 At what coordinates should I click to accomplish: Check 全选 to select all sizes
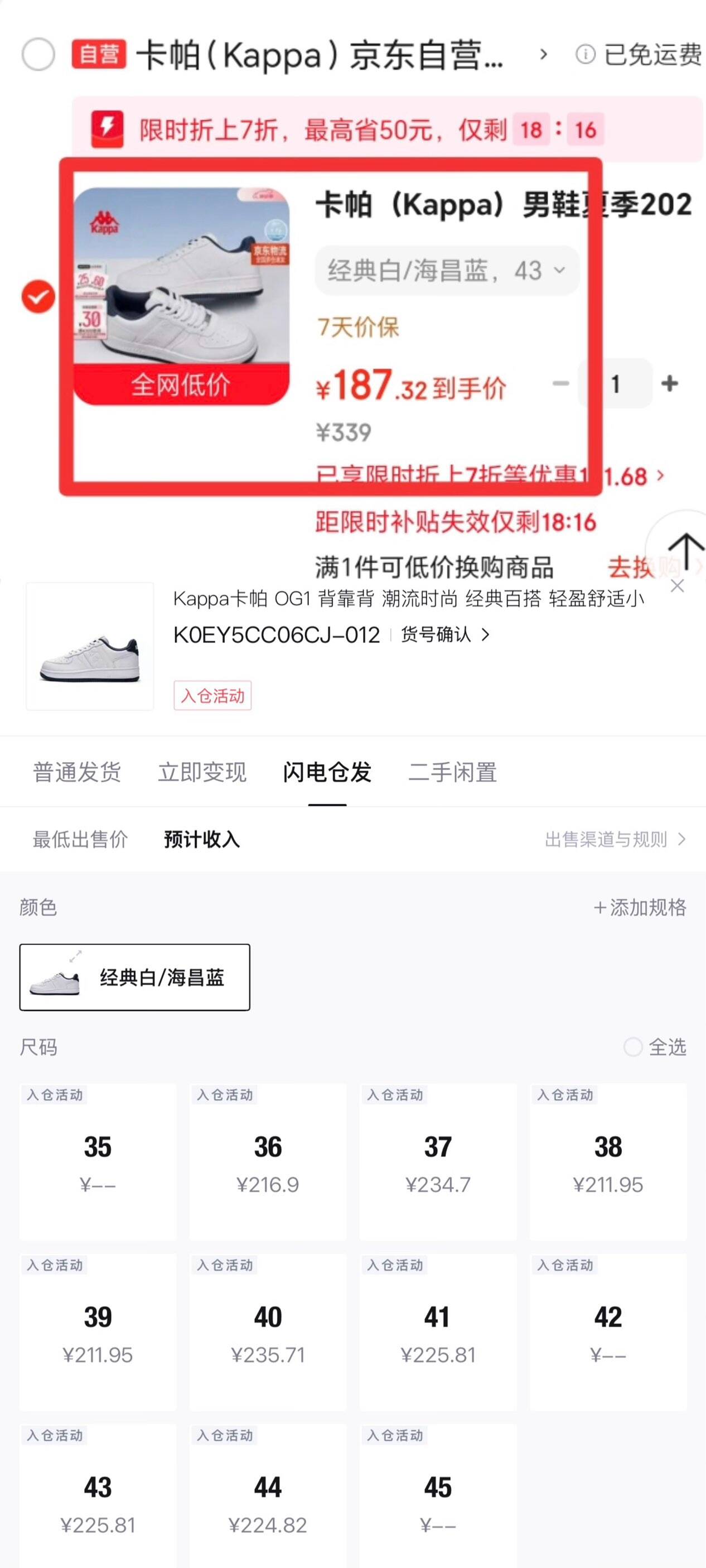pos(655,1047)
